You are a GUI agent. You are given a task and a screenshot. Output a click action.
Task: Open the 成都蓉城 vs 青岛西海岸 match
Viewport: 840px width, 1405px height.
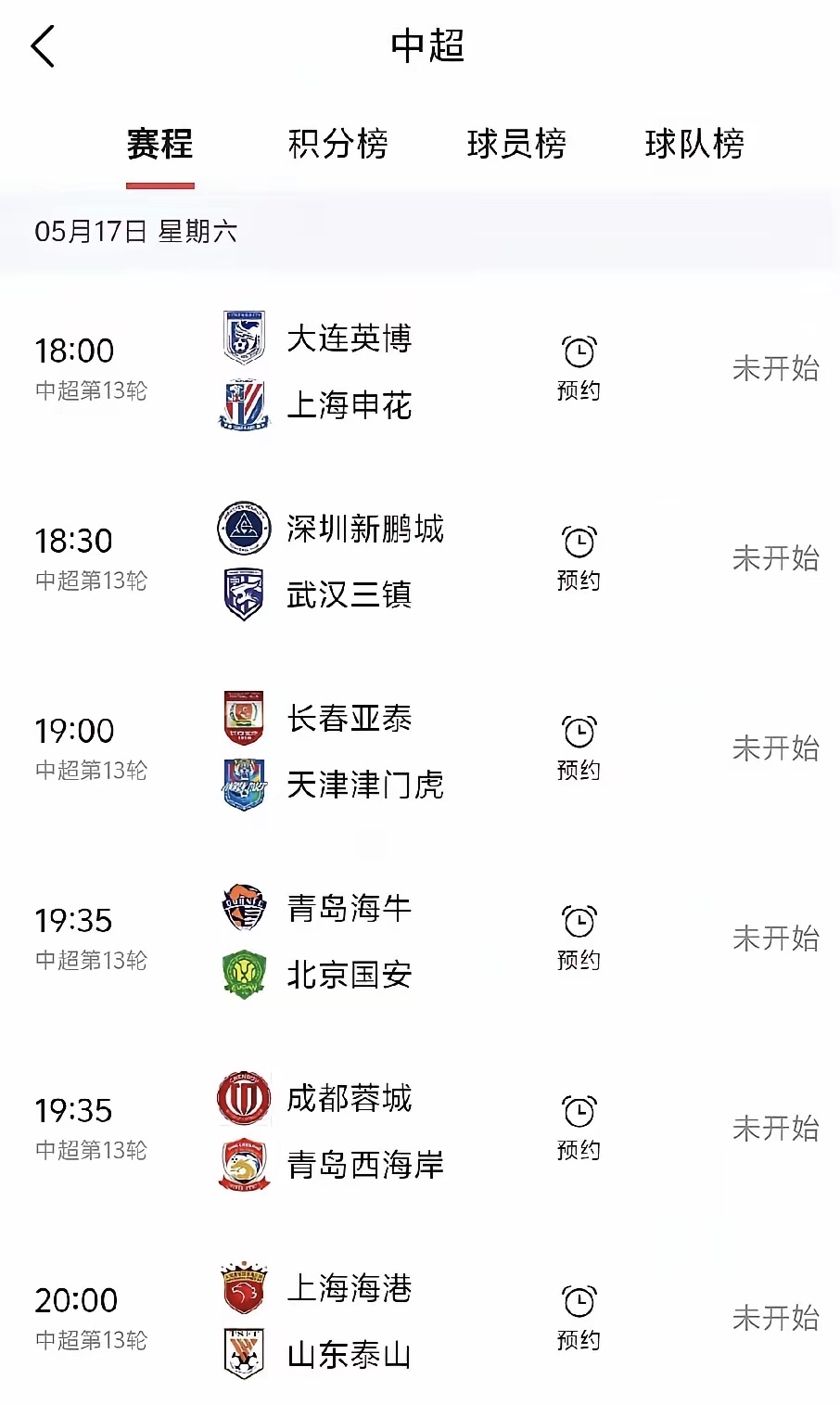click(x=363, y=1131)
